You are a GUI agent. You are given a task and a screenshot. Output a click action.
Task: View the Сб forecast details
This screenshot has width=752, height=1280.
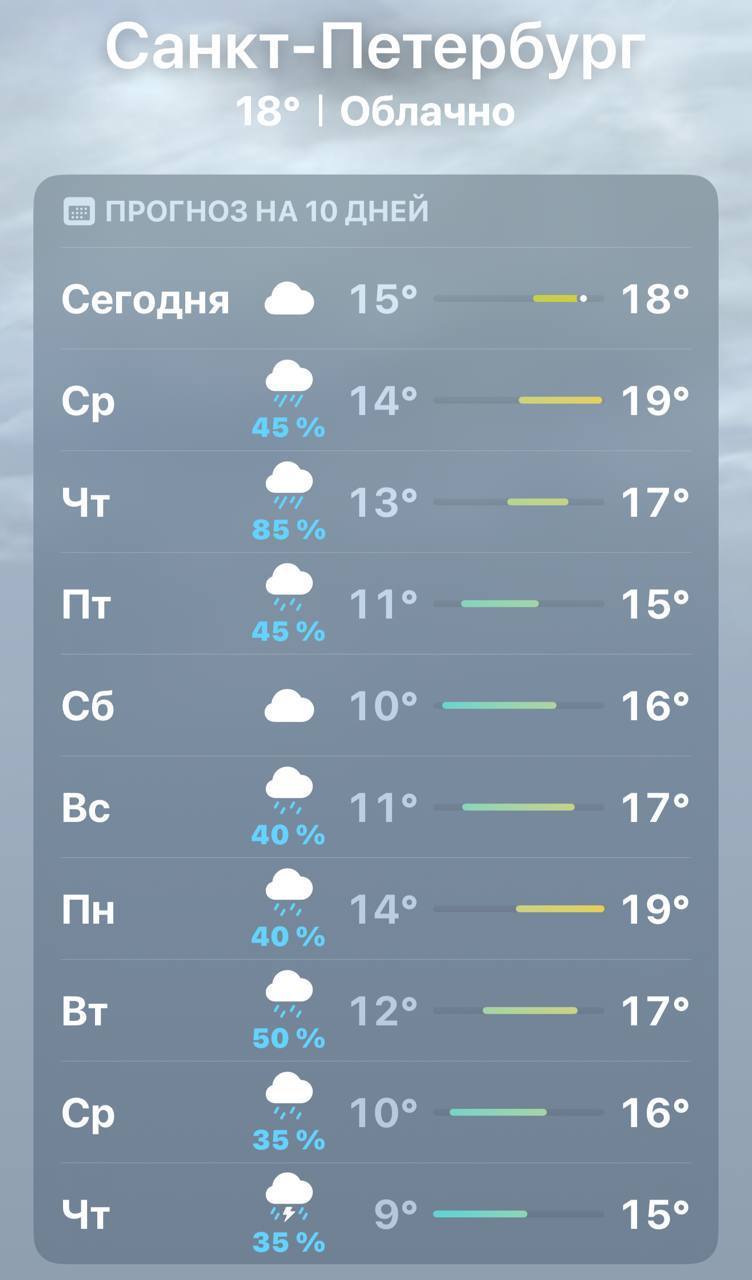(x=375, y=706)
